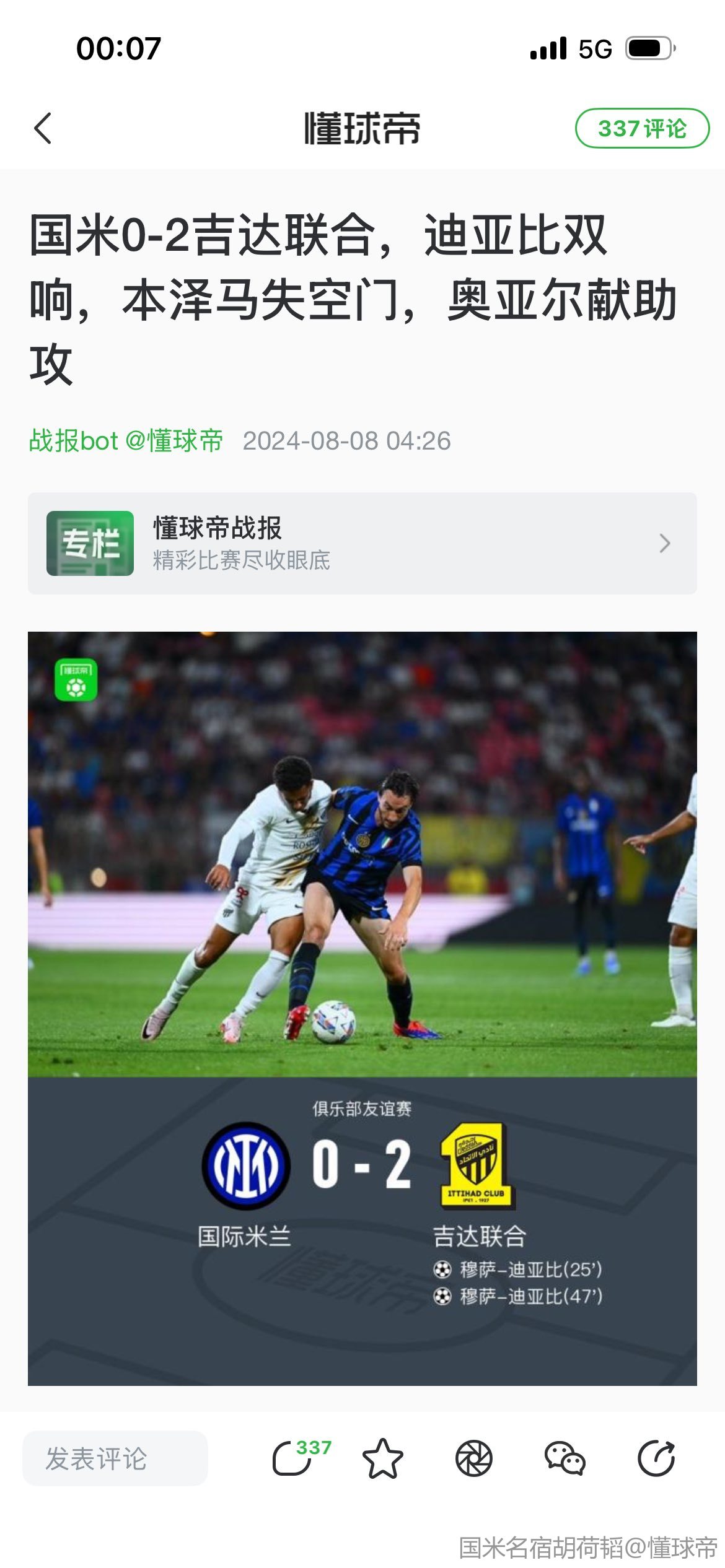This screenshot has height=1568, width=725.
Task: Open author 战报bot @懂球帝 profile
Action: pyautogui.click(x=126, y=441)
